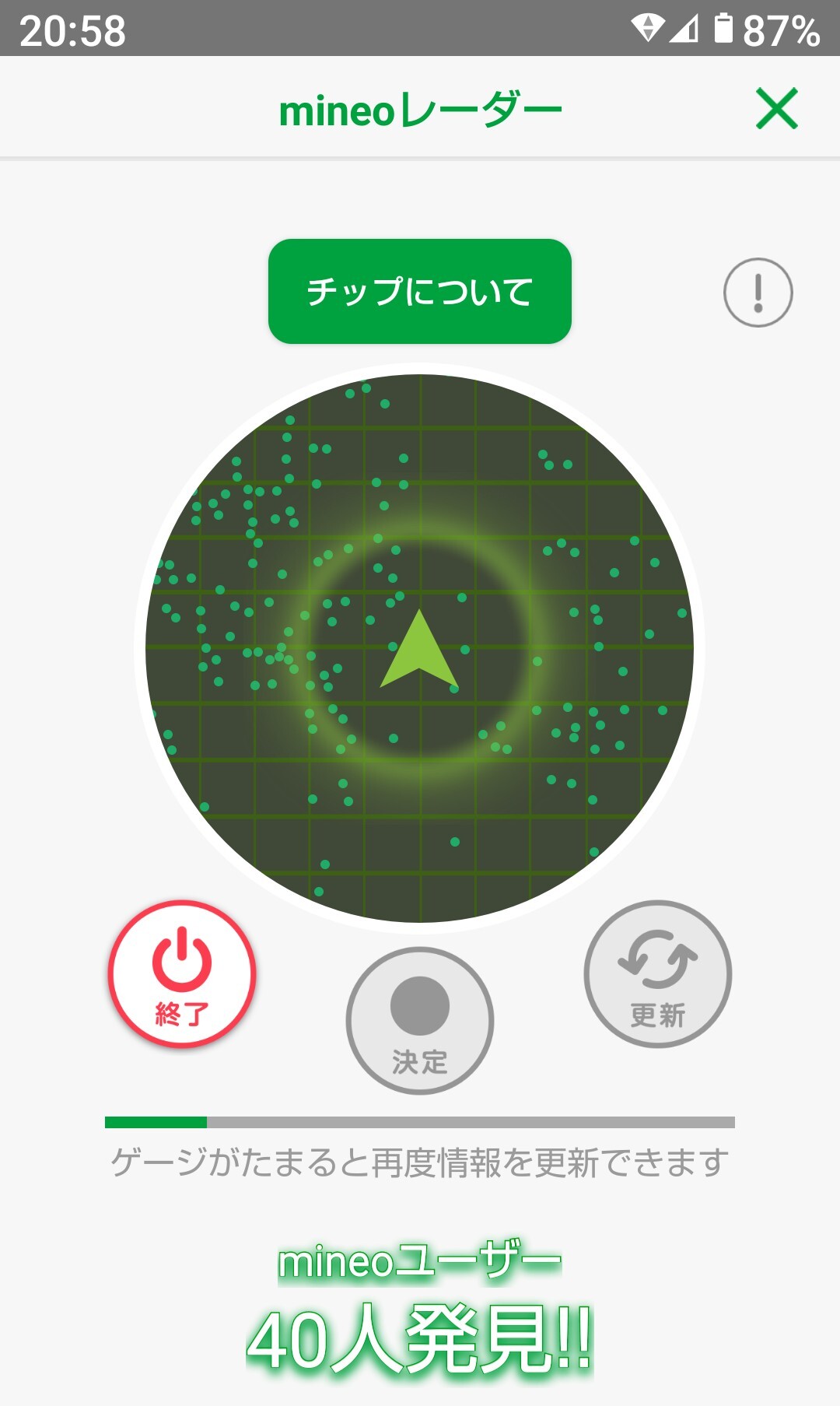Open the チップについて info button
Screen dimensions: 840x1406
(x=419, y=291)
